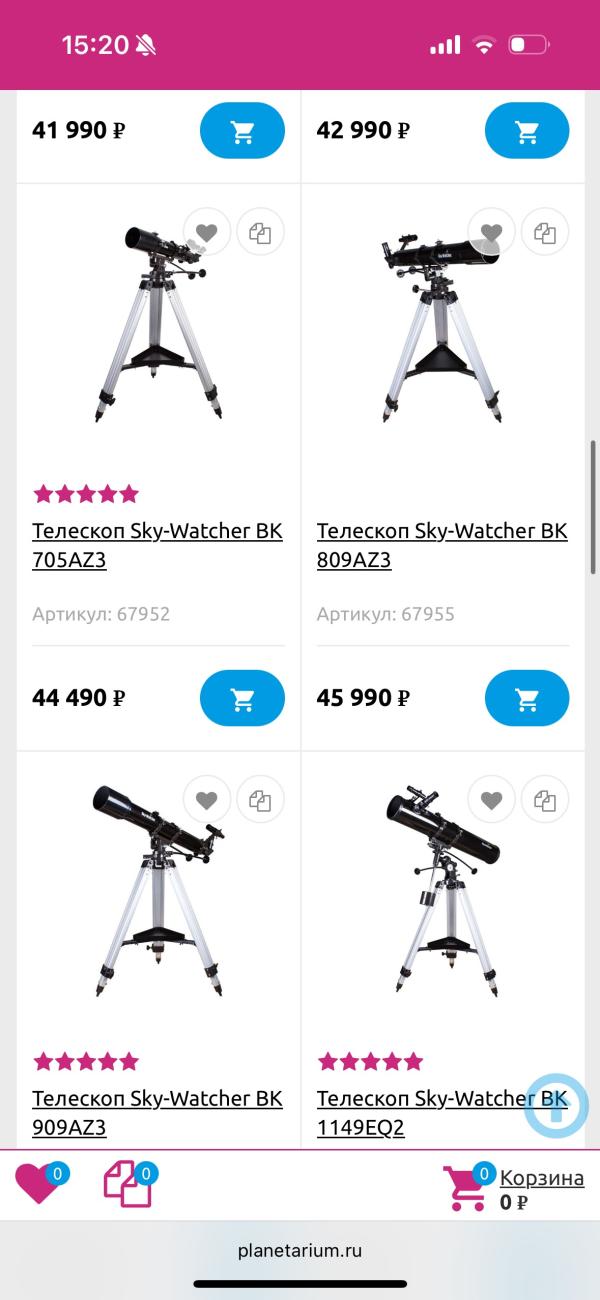Add Sky-Watcher BK 705AZ3 to comparison
600x1300 pixels.
(260, 233)
